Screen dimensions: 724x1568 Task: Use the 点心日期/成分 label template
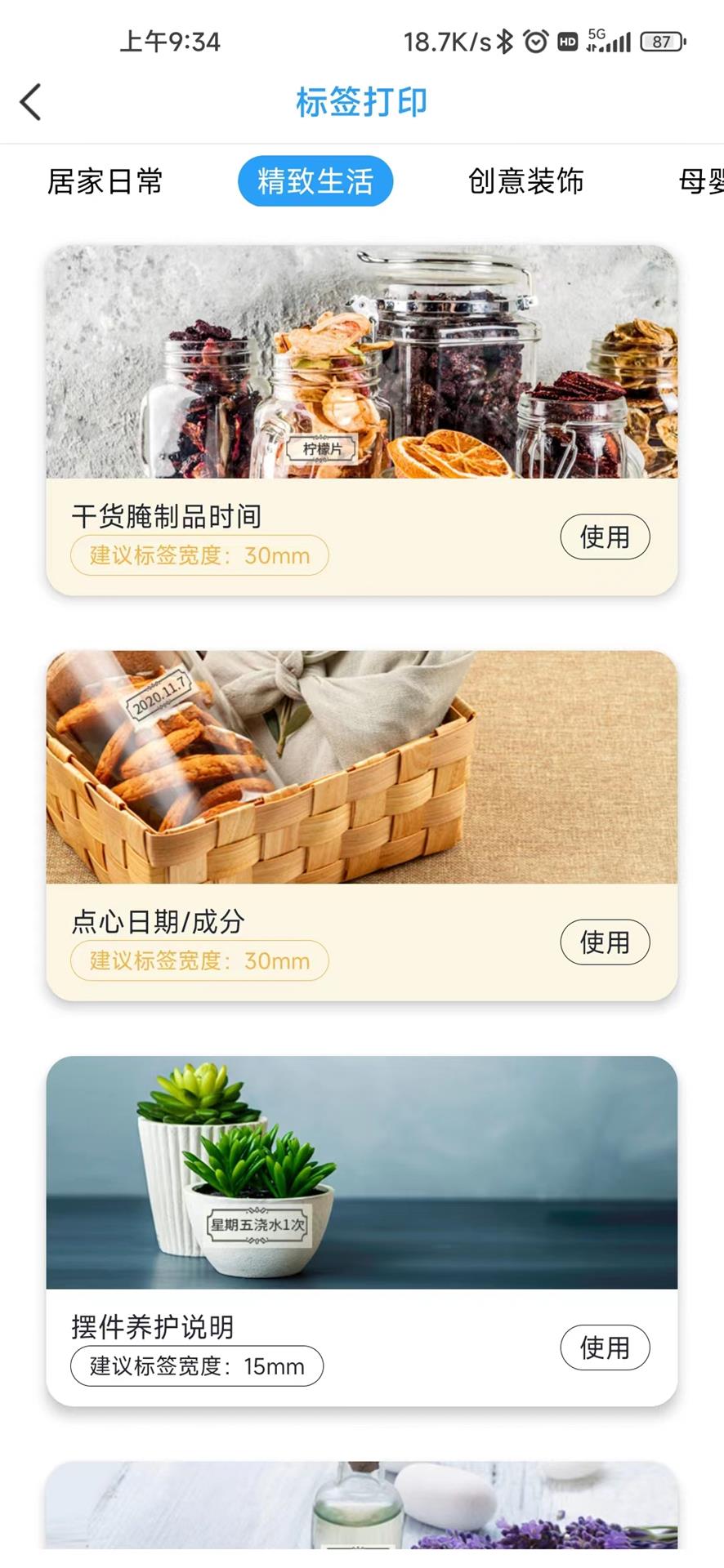(x=605, y=942)
